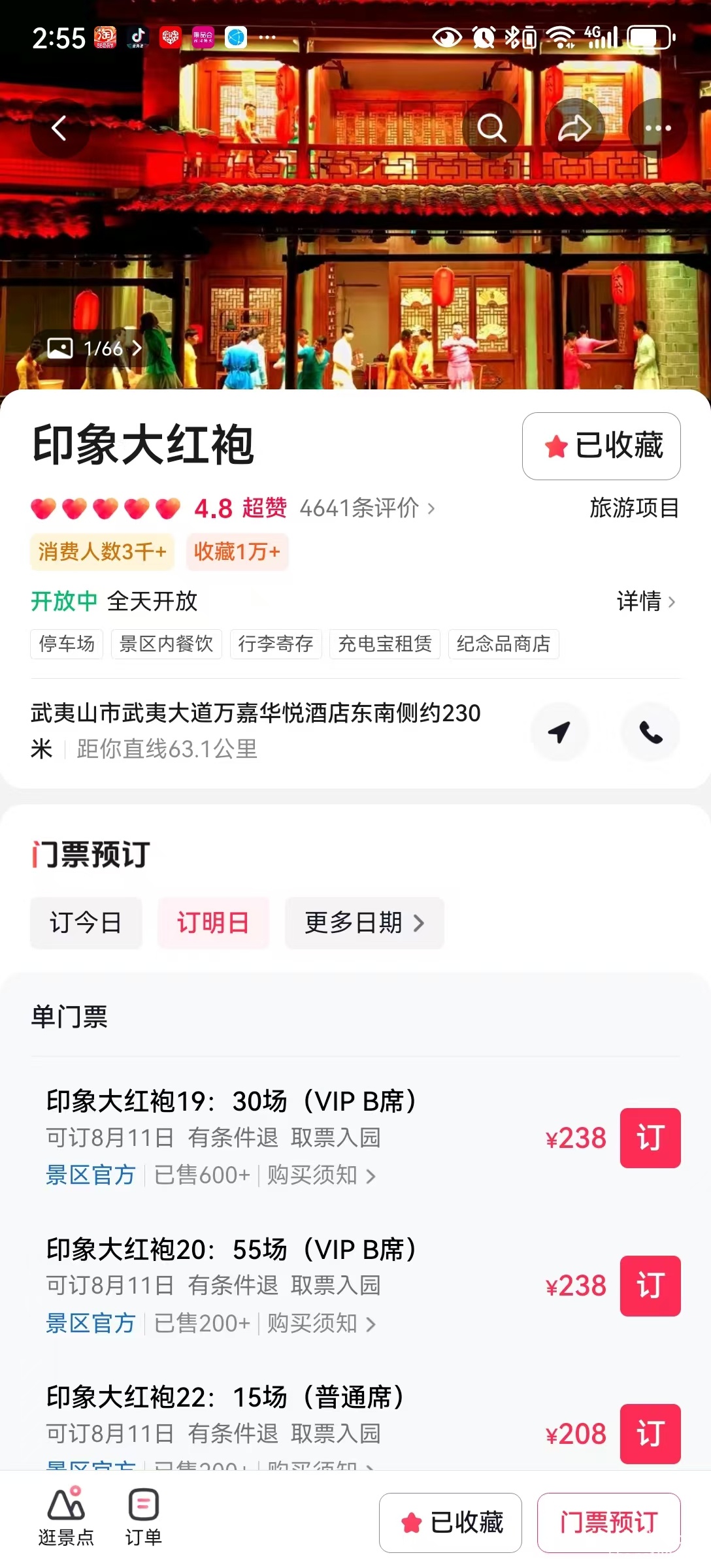This screenshot has height=1568, width=711.
Task: Share this attraction page
Action: (574, 128)
